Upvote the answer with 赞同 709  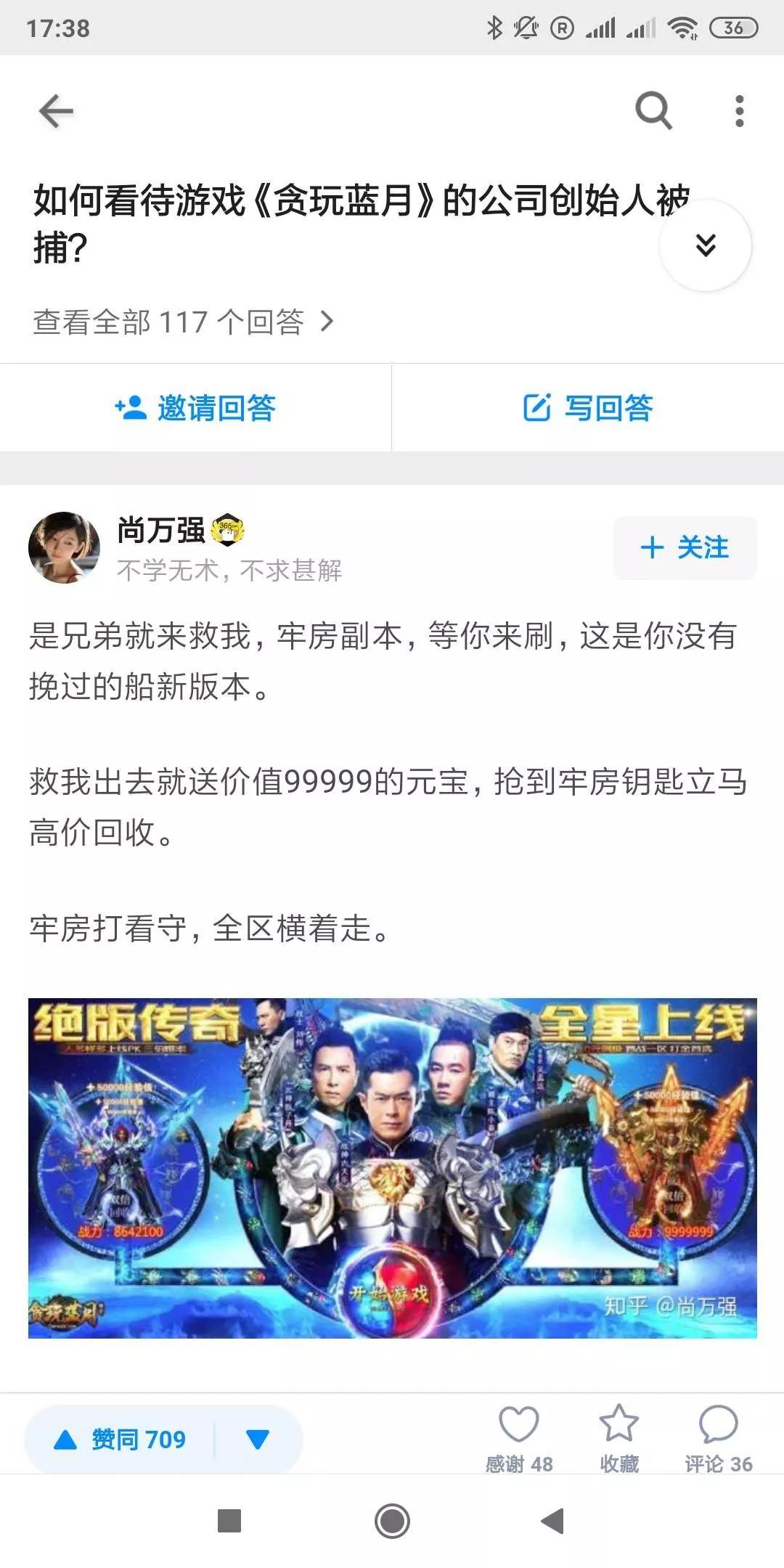[x=121, y=1439]
